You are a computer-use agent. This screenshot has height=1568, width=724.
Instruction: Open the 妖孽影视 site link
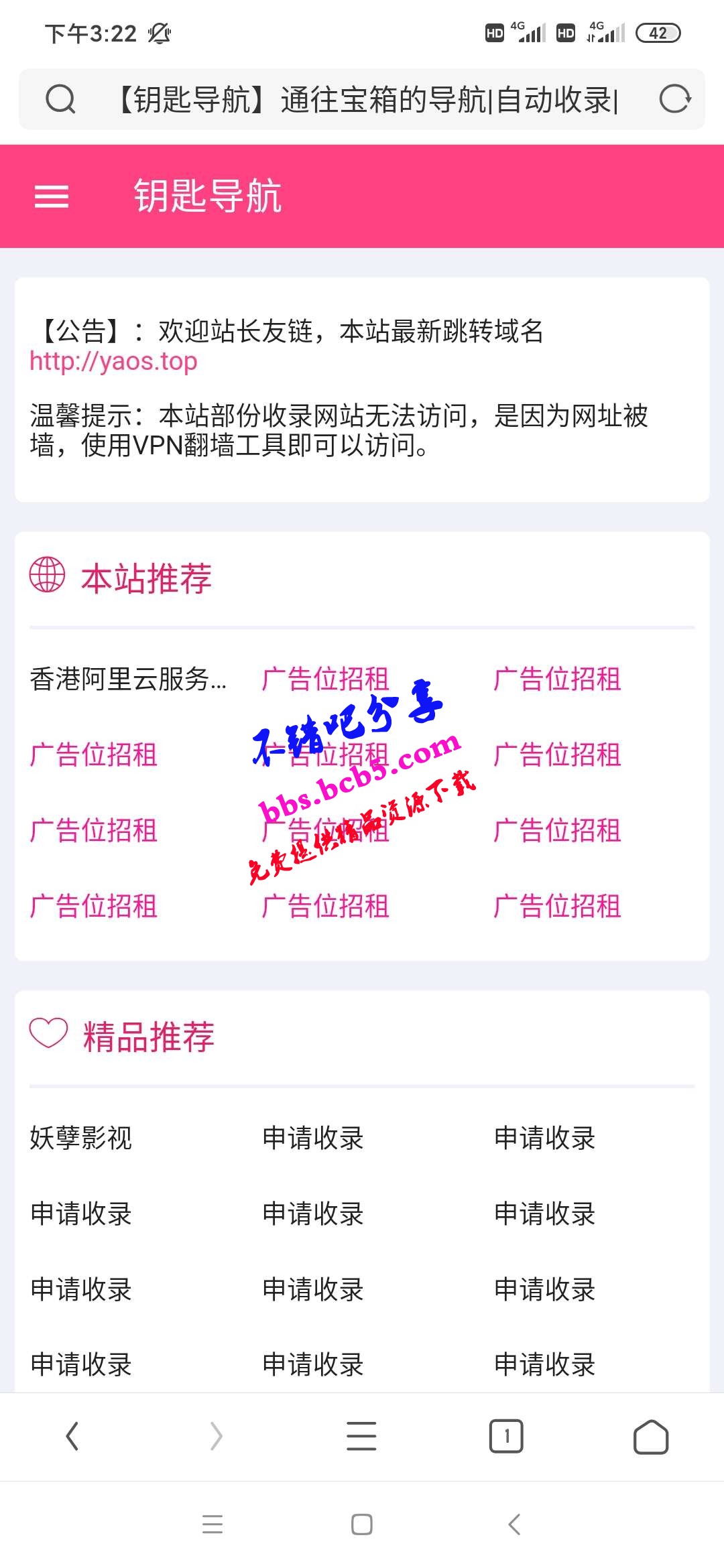tap(81, 1138)
